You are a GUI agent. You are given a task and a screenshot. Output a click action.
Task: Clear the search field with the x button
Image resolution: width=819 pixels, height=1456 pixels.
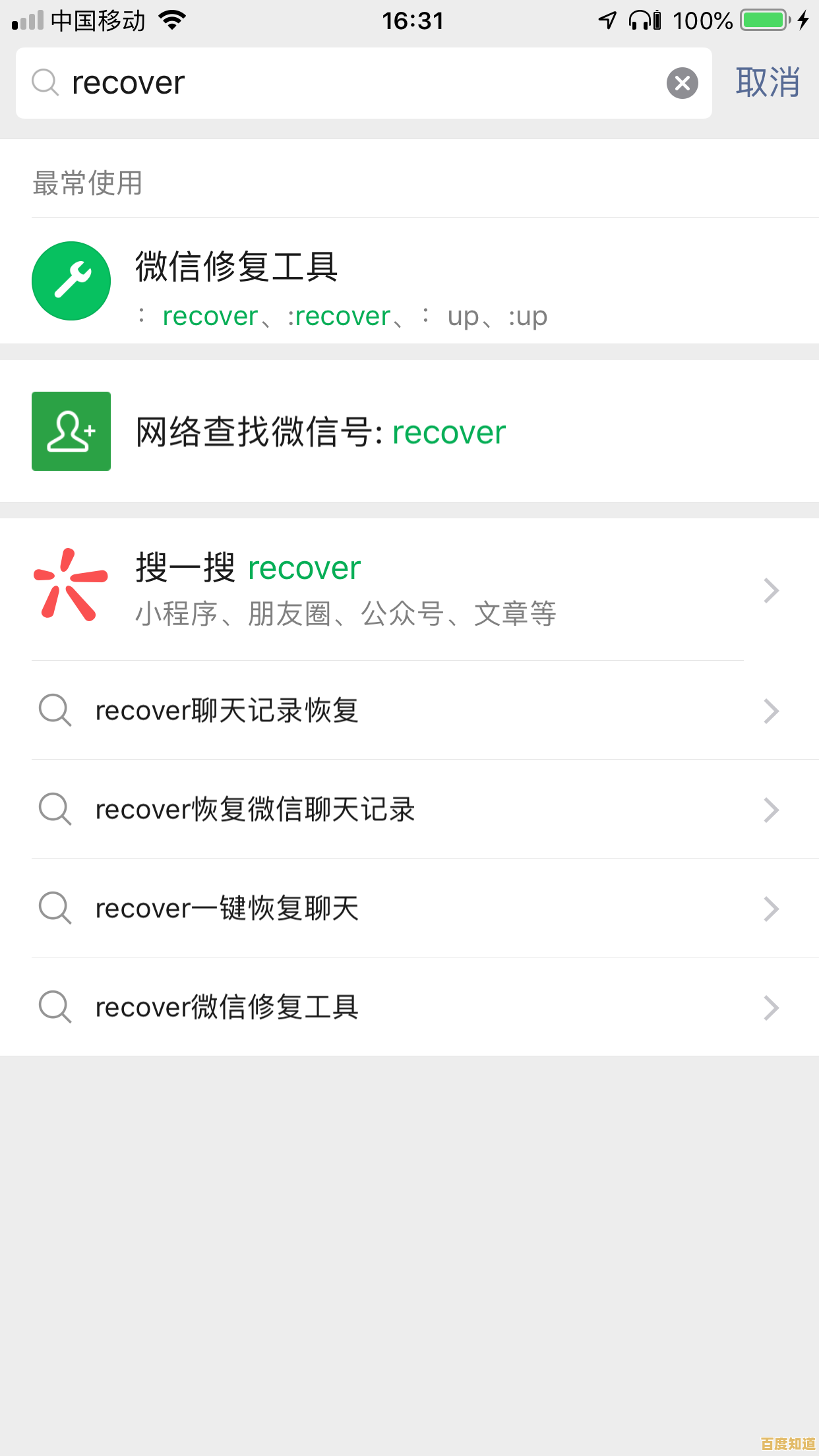[x=683, y=83]
